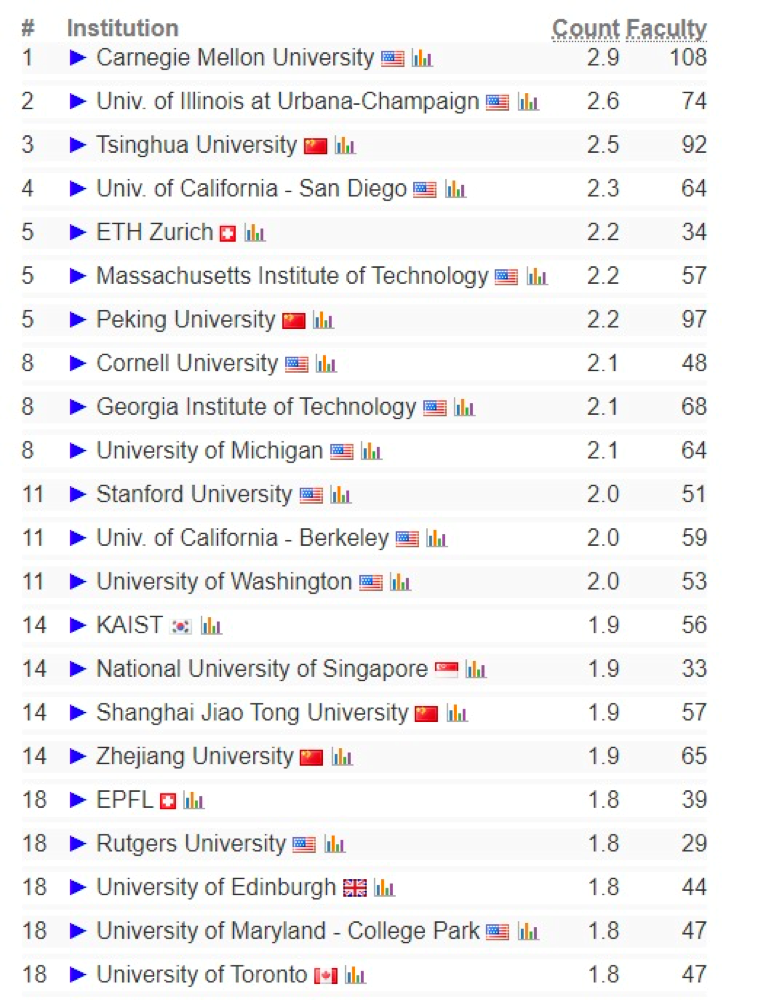View the chart for EPFL
This screenshot has width=758, height=1000.
coord(193,801)
